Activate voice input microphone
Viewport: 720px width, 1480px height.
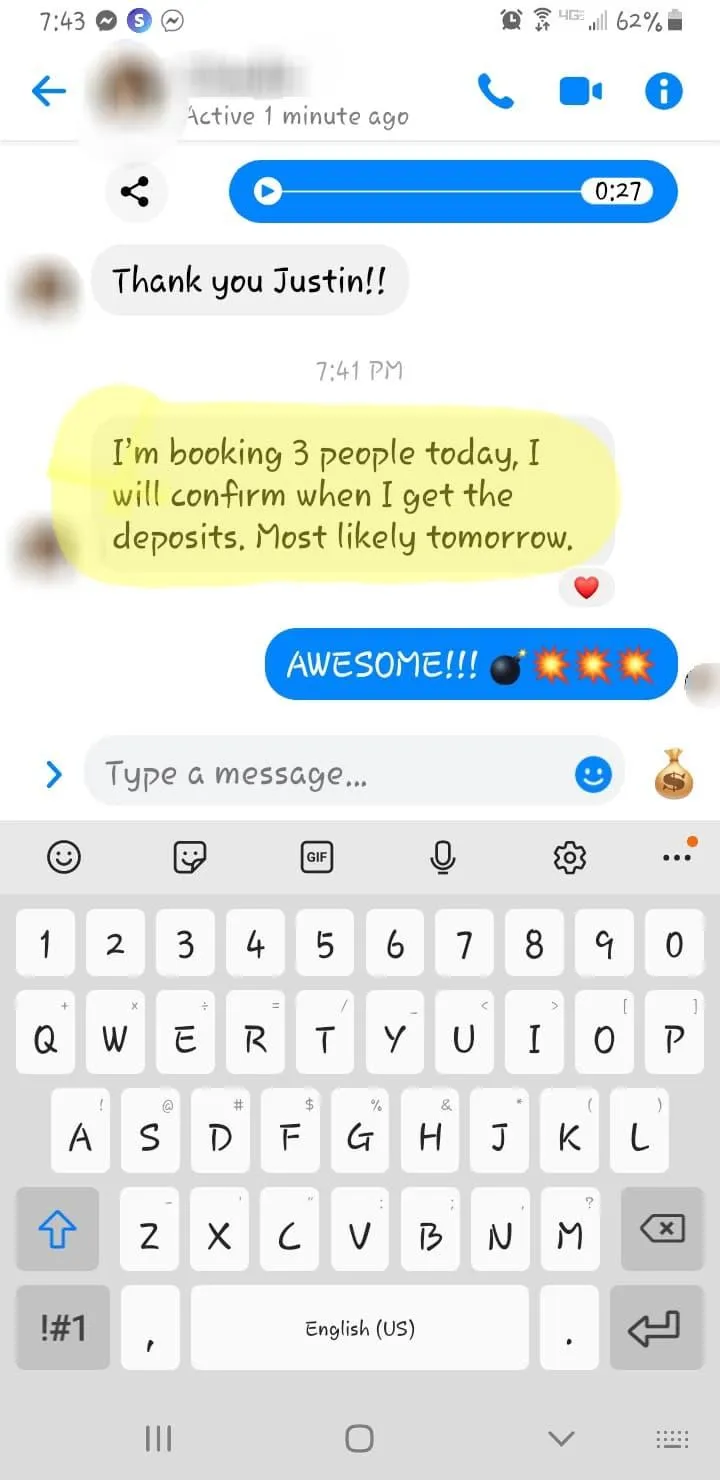[x=443, y=857]
